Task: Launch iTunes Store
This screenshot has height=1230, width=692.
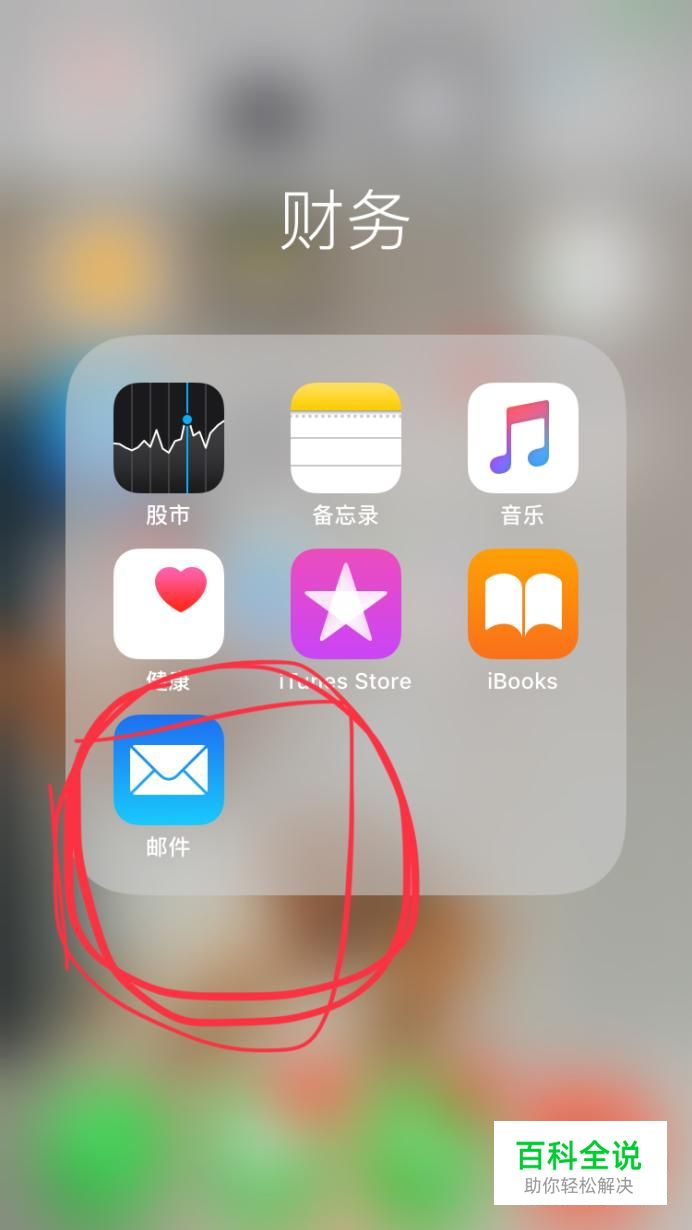Action: 345,604
